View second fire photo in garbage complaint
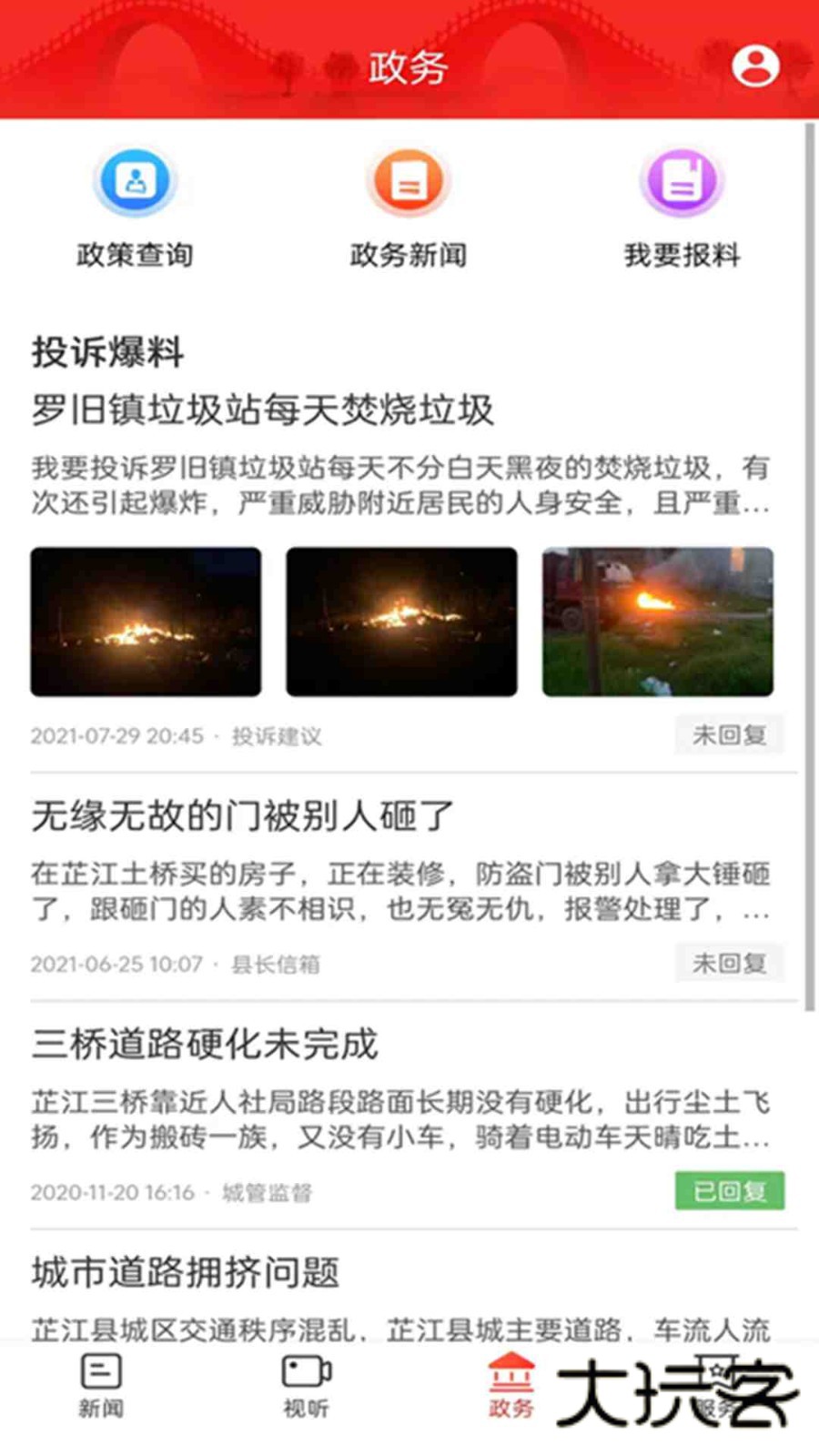 pyautogui.click(x=401, y=622)
